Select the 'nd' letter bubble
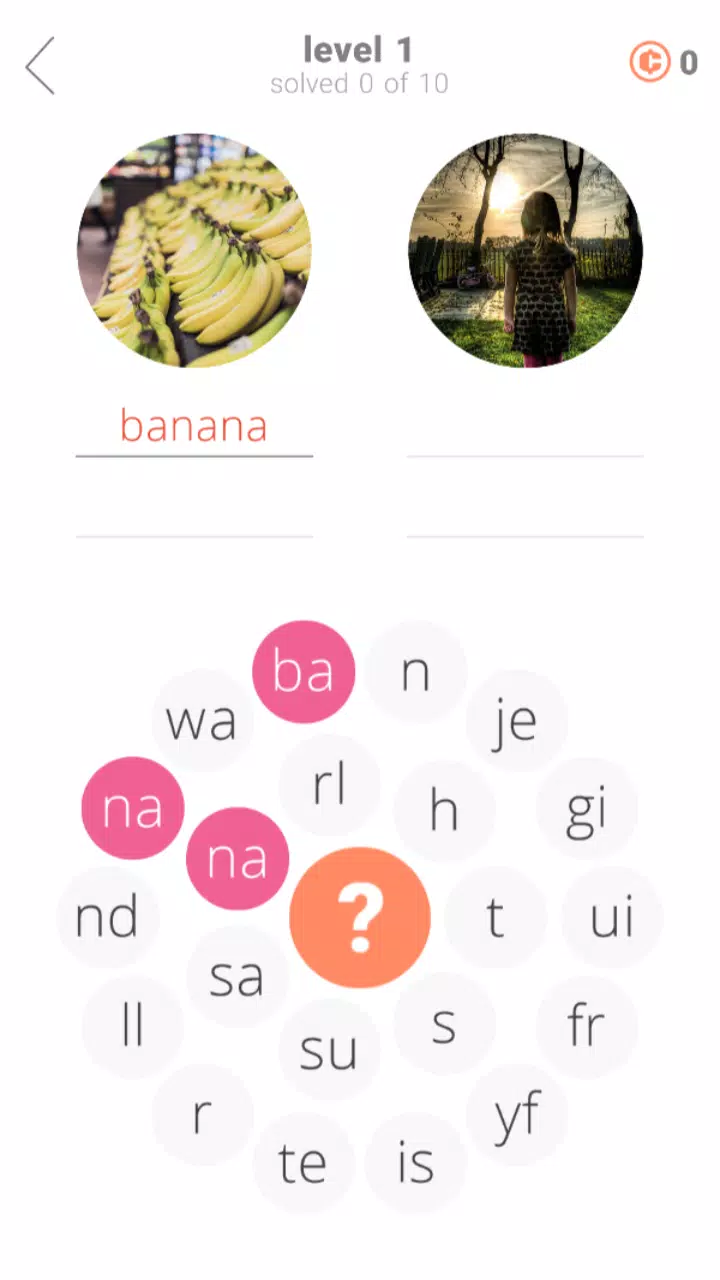This screenshot has width=720, height=1280. point(107,917)
